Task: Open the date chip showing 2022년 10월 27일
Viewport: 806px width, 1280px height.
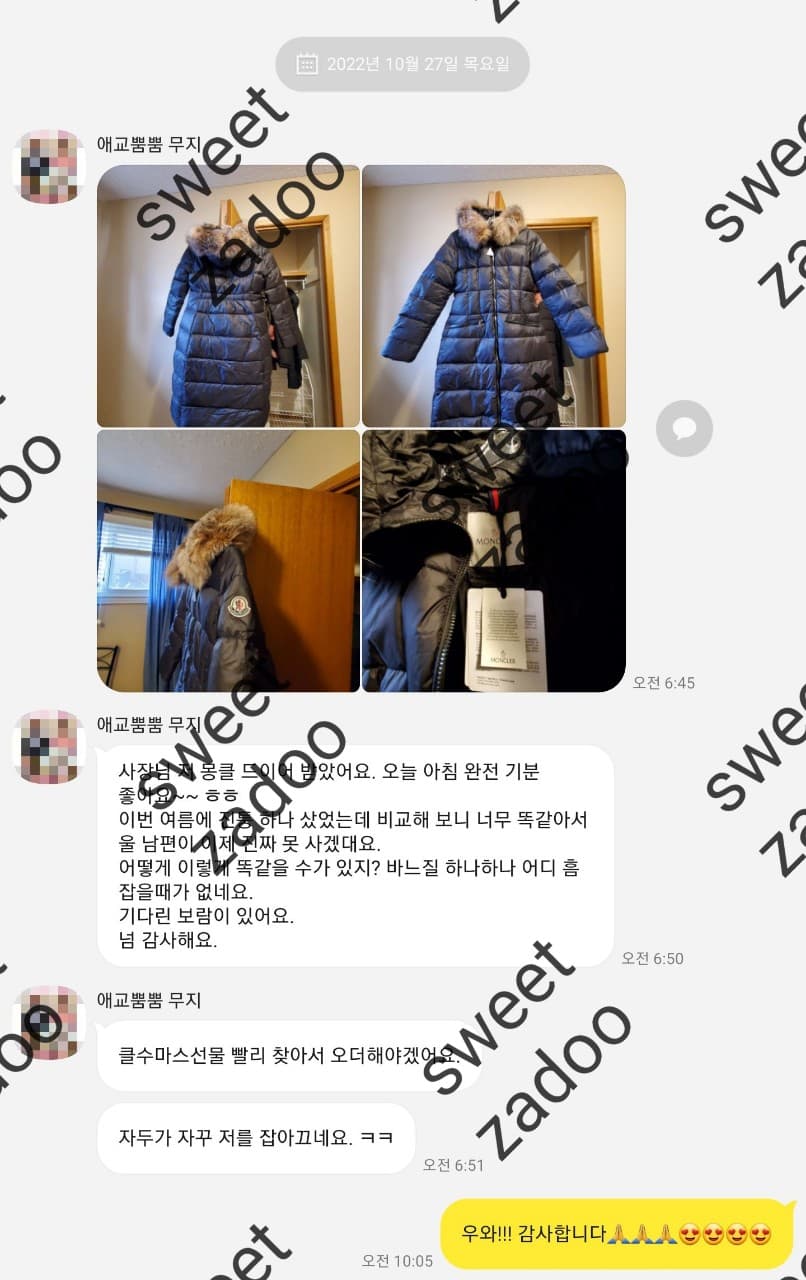Action: click(x=402, y=64)
